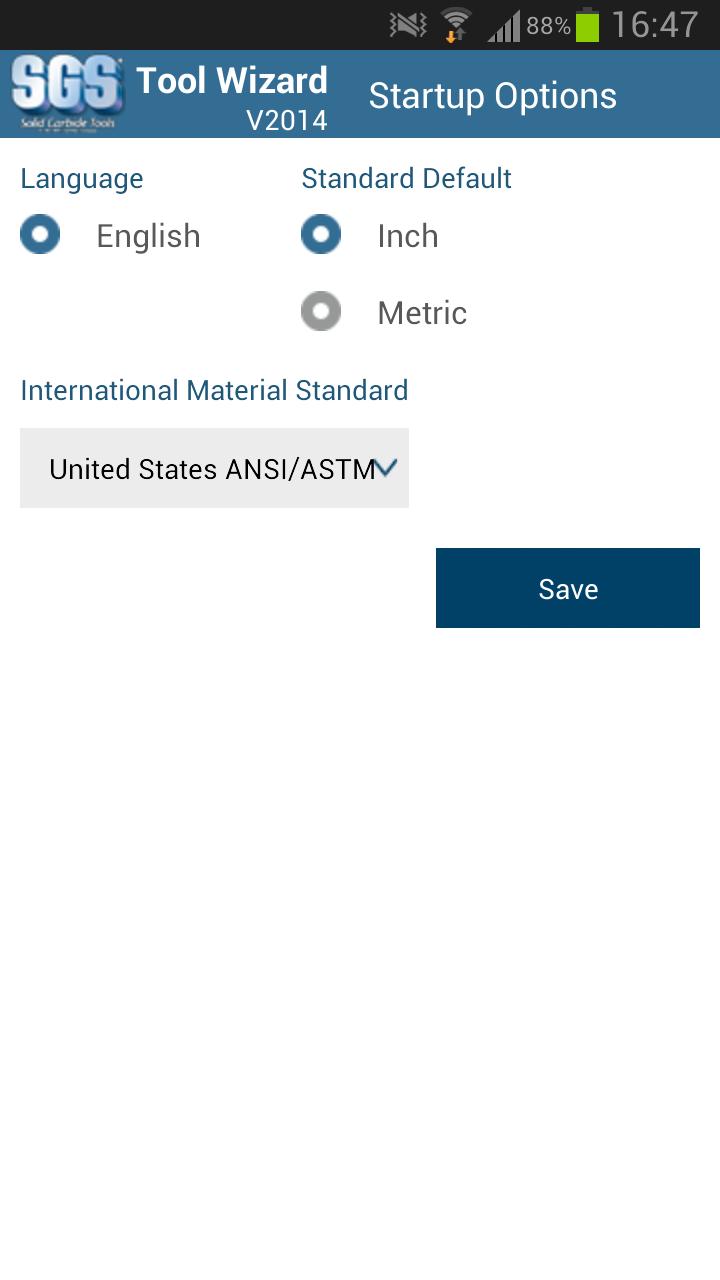The image size is (720, 1280).
Task: Expand the International Material Standard dropdown
Action: [214, 468]
